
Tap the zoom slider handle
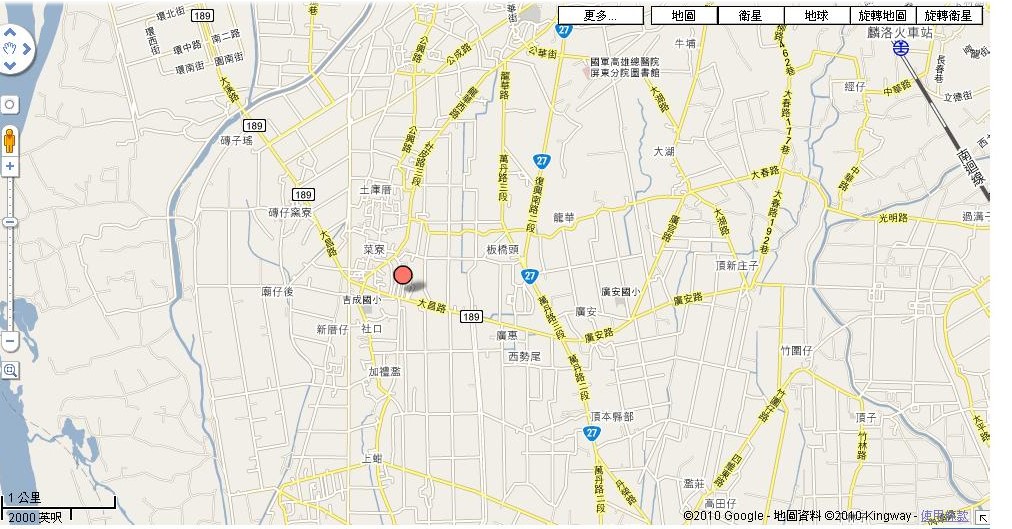click(10, 221)
